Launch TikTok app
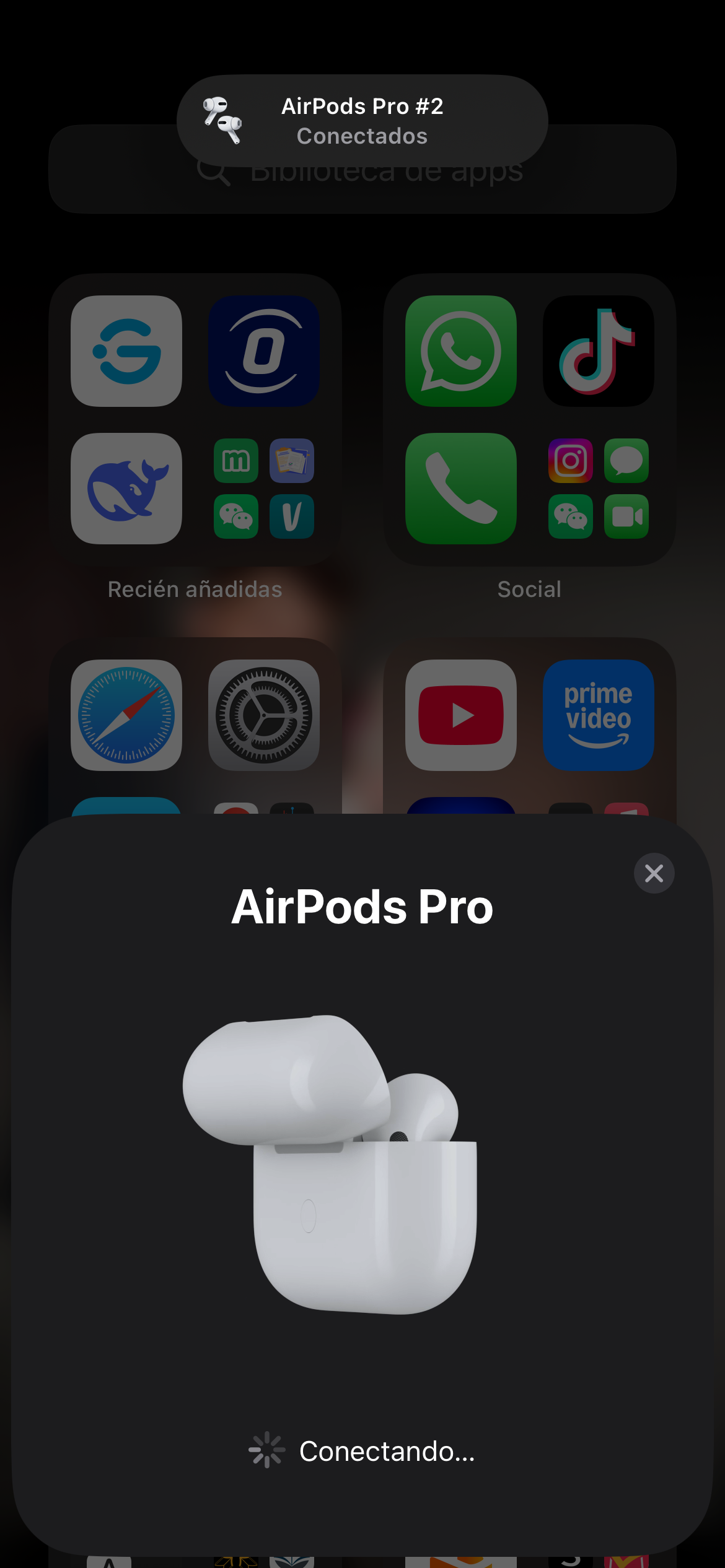The width and height of the screenshot is (725, 1568). [x=598, y=351]
